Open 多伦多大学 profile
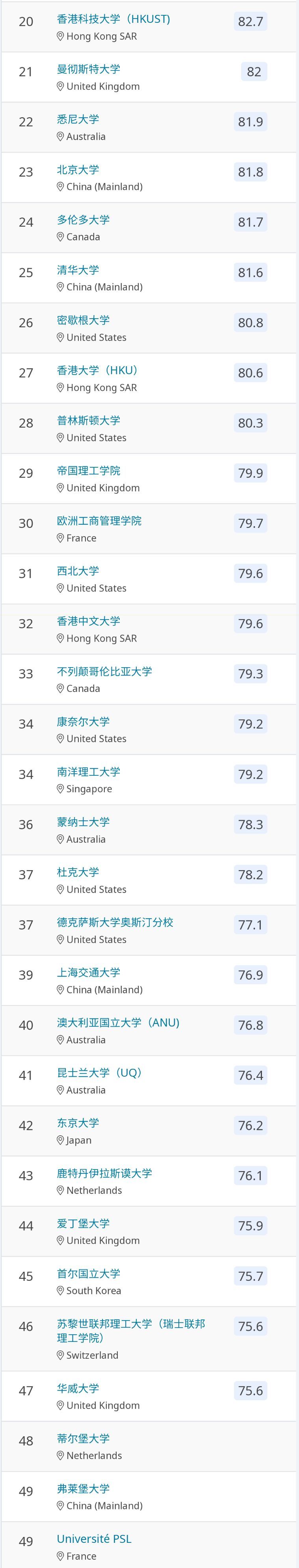This screenshot has width=299, height=1568. 83,220
